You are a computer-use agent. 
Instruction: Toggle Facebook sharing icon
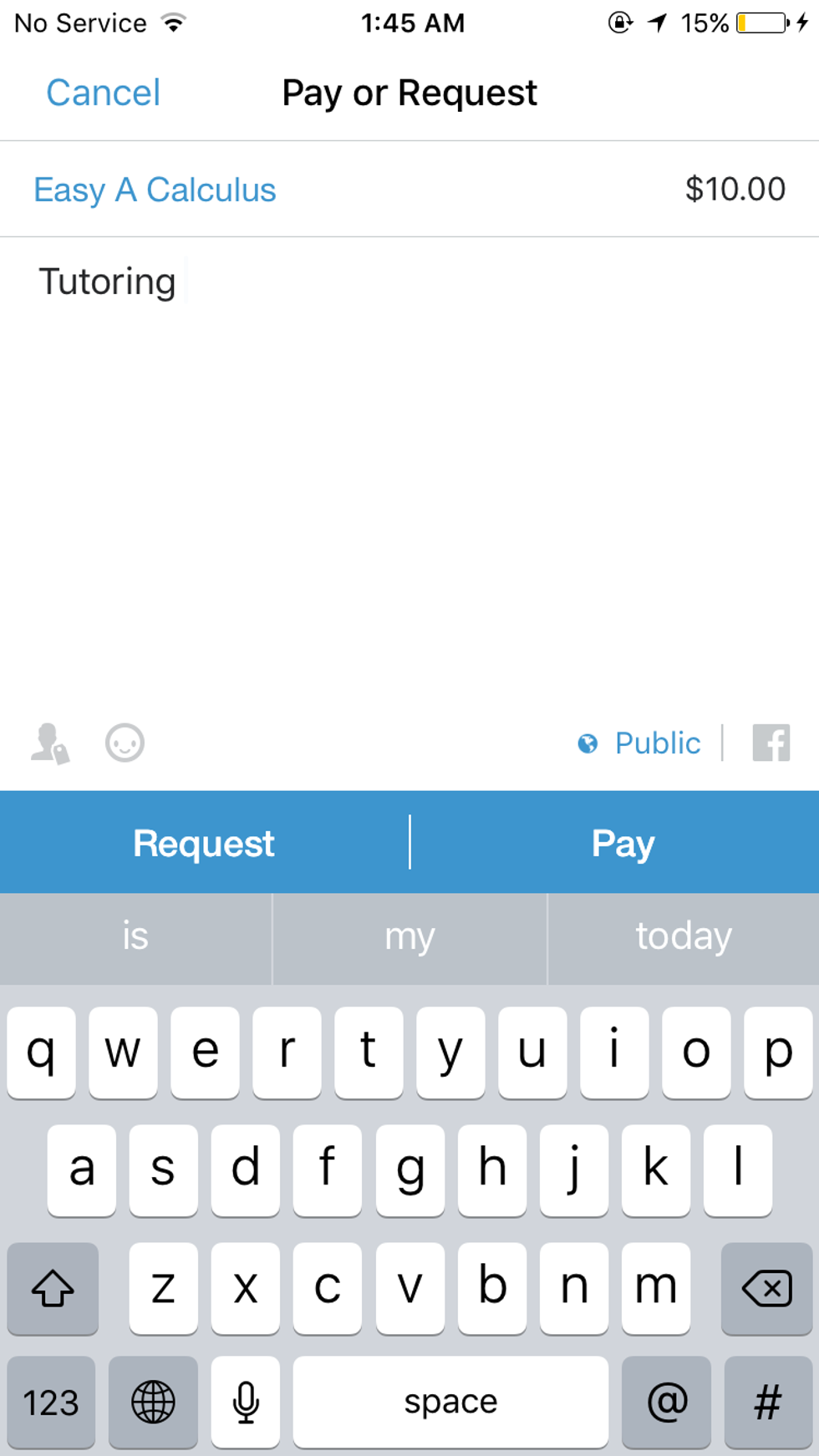point(771,743)
